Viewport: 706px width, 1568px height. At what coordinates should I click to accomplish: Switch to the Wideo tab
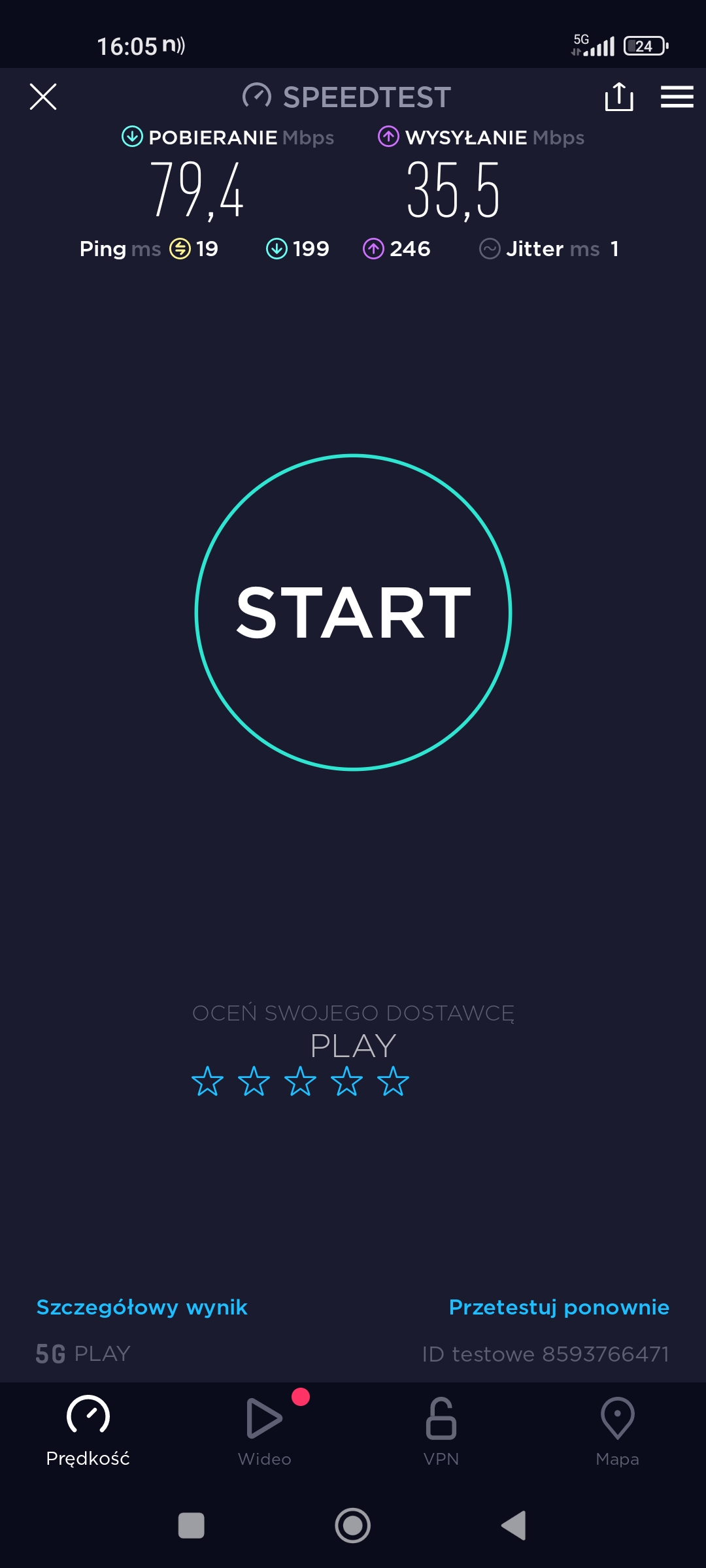pos(264,1431)
